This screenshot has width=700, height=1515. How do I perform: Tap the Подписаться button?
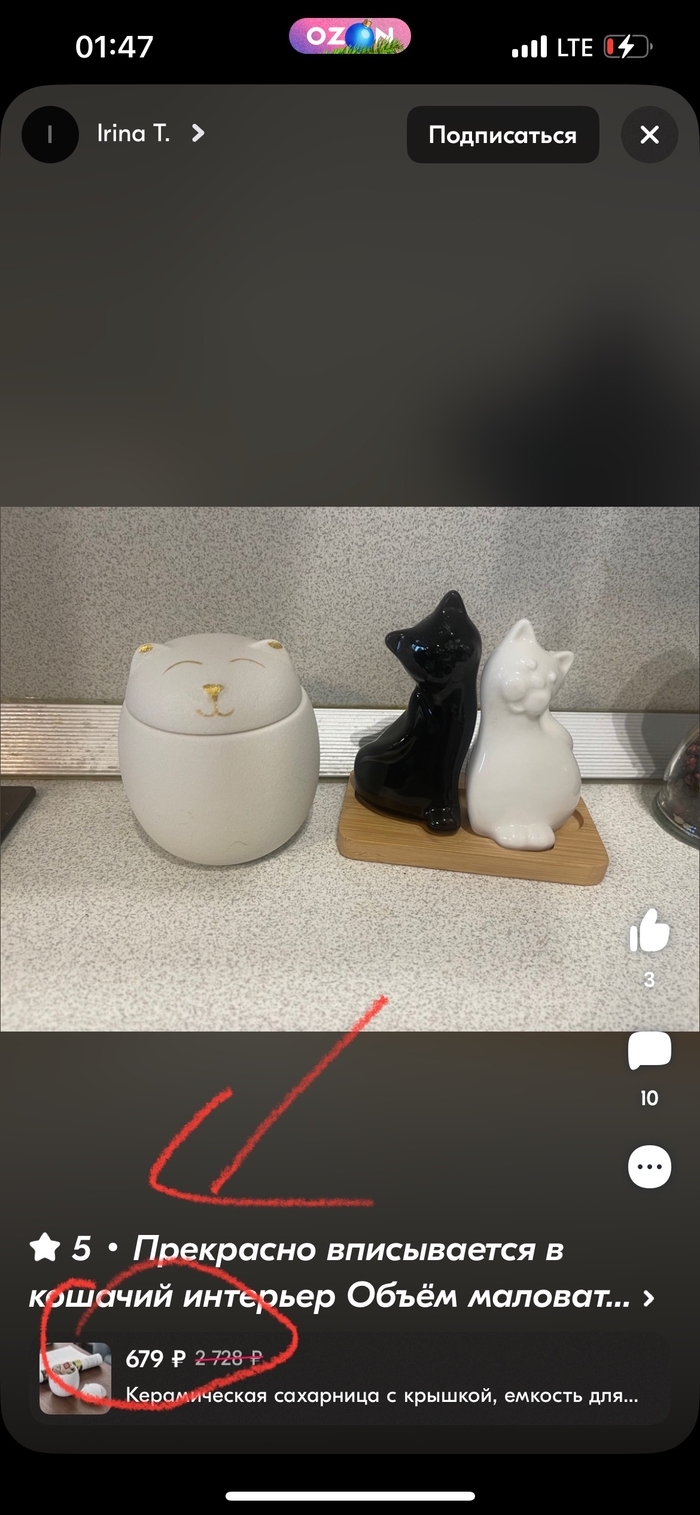coord(502,135)
